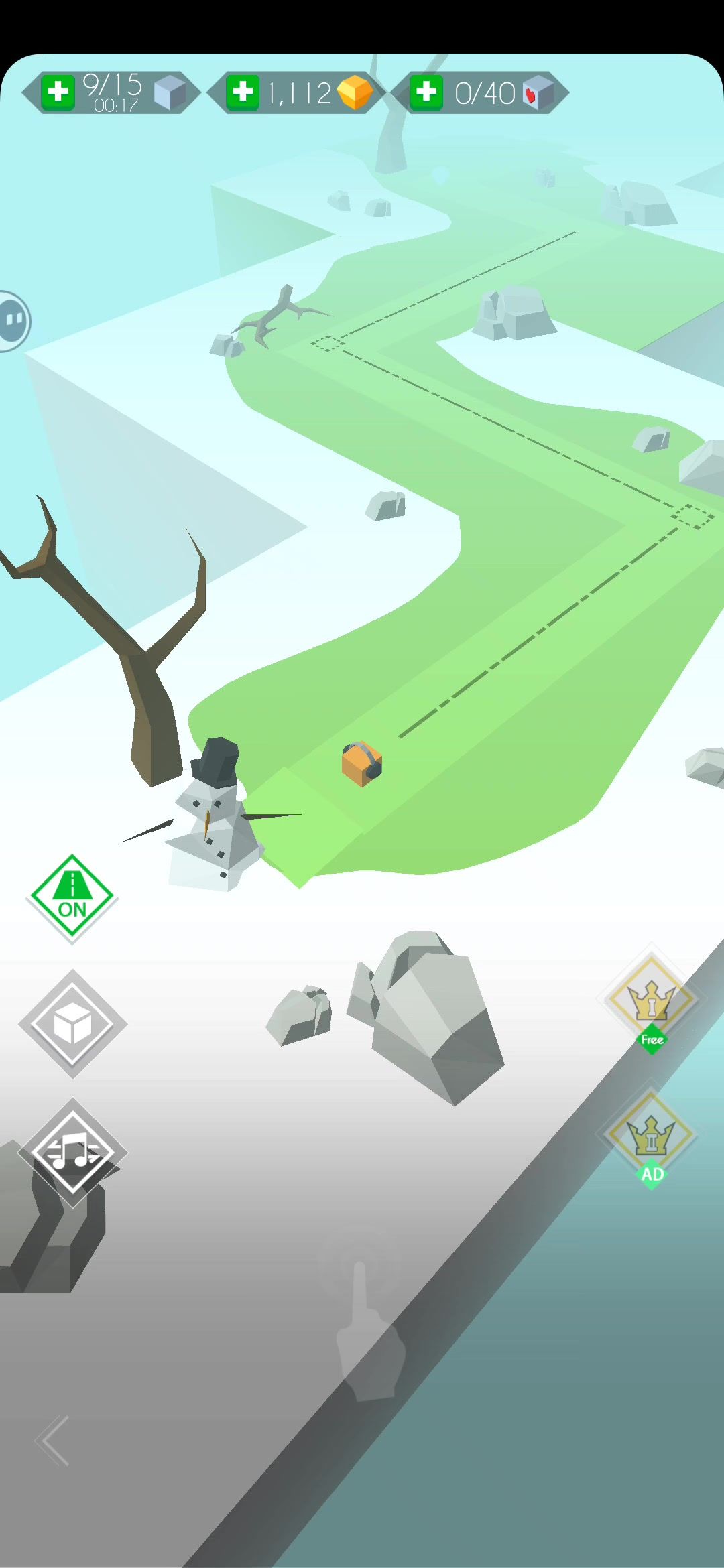Toggle the road guide ON button
The width and height of the screenshot is (724, 1568).
point(72,899)
